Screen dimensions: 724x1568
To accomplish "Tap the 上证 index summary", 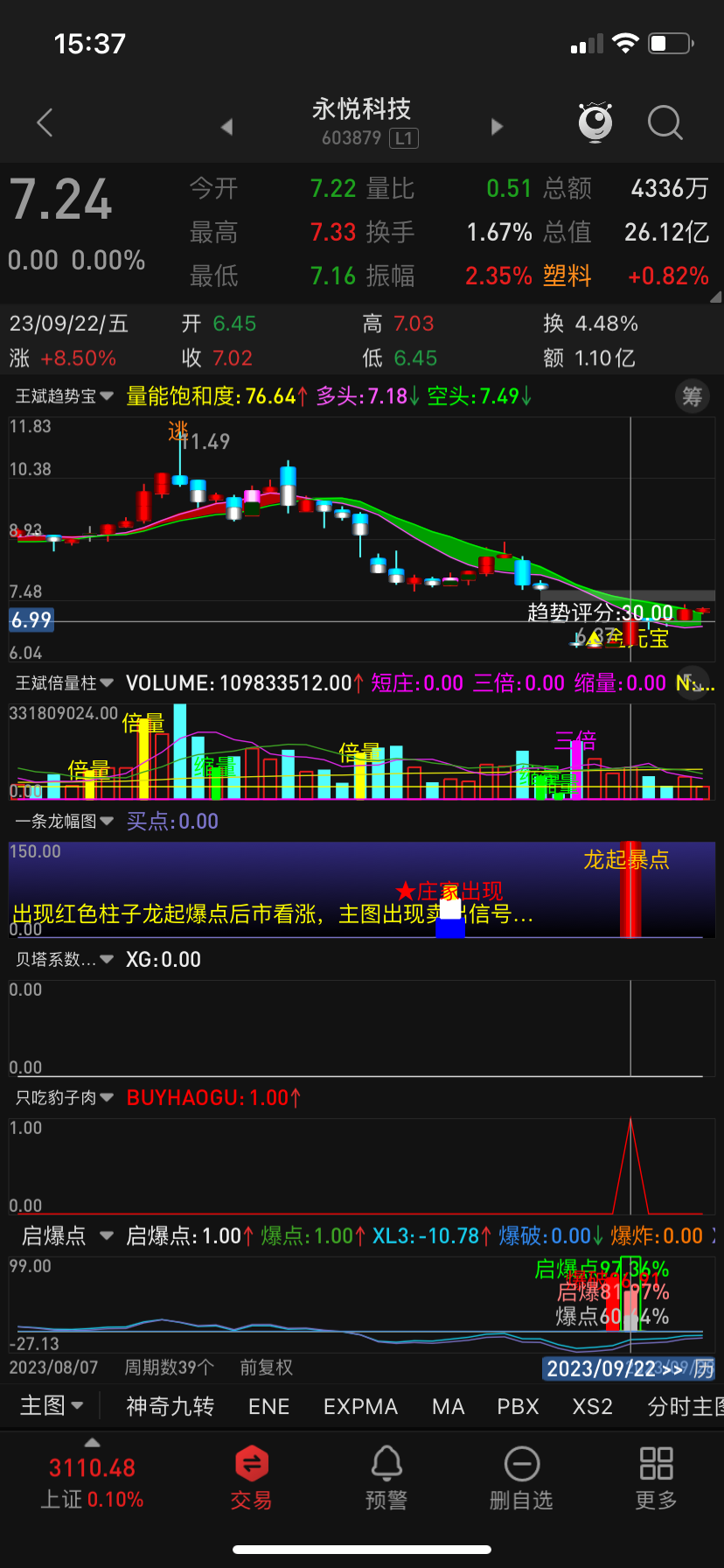I will click(x=91, y=1480).
